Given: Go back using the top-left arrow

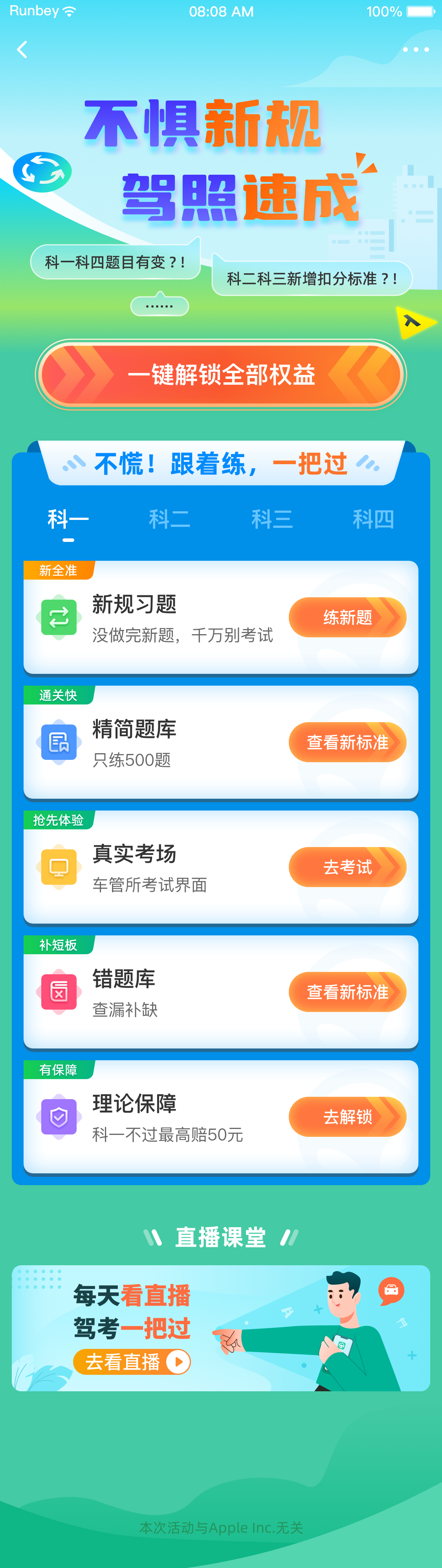Looking at the screenshot, I should coord(22,49).
